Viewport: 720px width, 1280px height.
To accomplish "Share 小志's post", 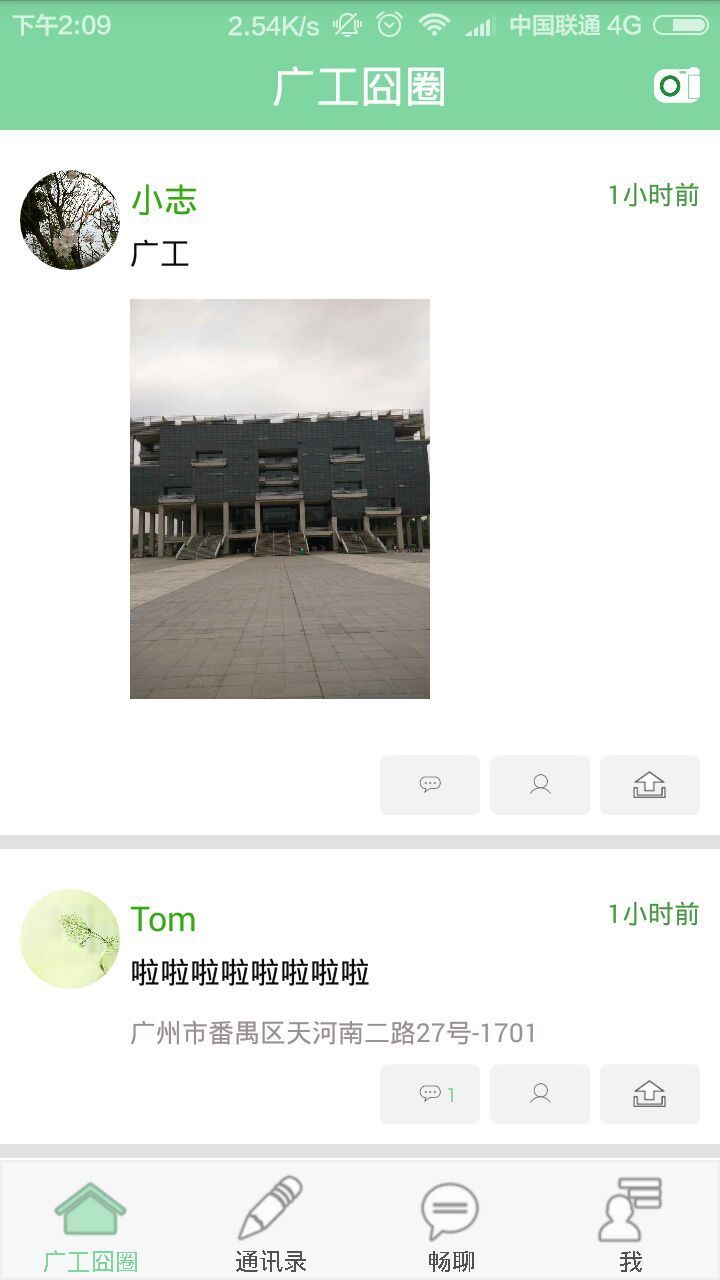I will coord(650,785).
